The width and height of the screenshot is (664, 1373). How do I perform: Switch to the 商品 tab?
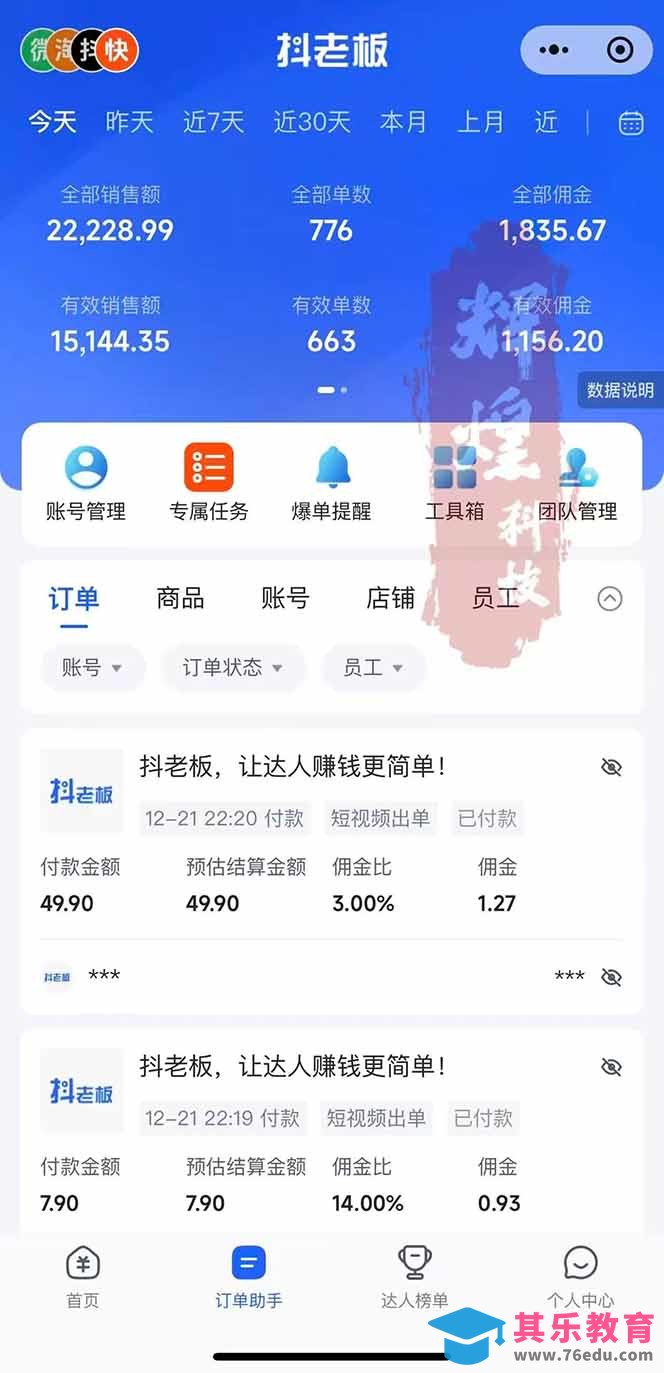click(x=180, y=599)
